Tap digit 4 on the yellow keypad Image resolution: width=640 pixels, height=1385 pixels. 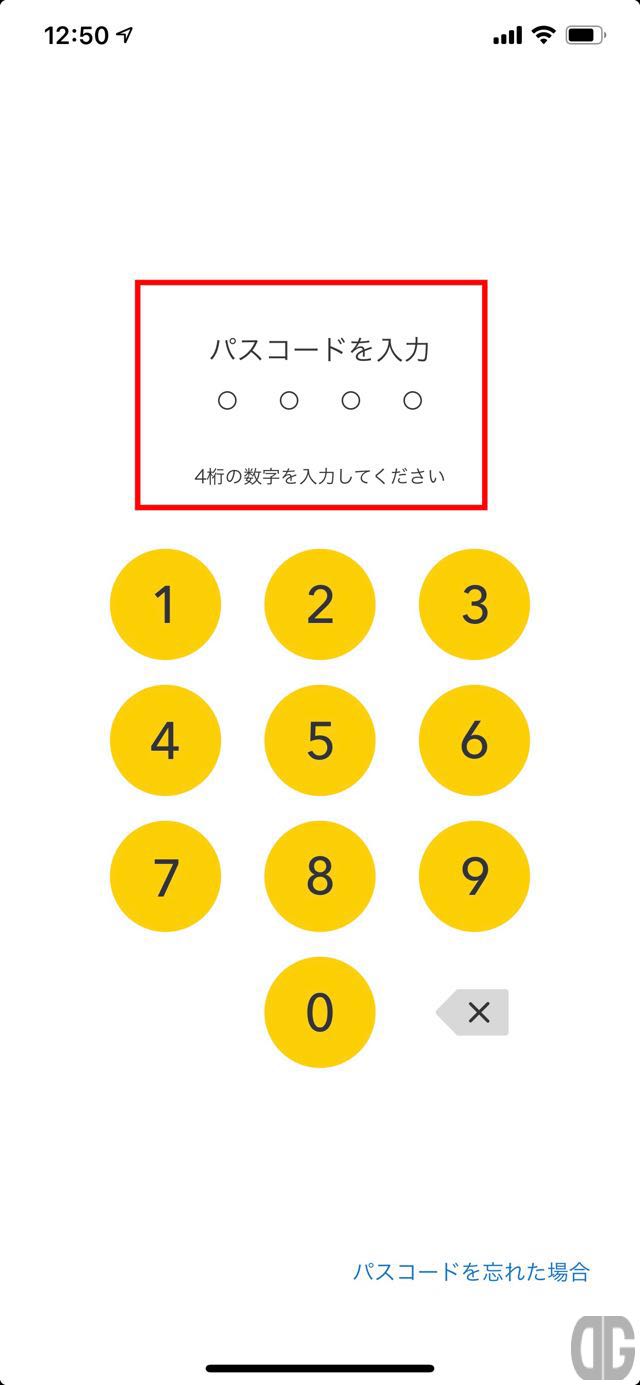pos(165,741)
